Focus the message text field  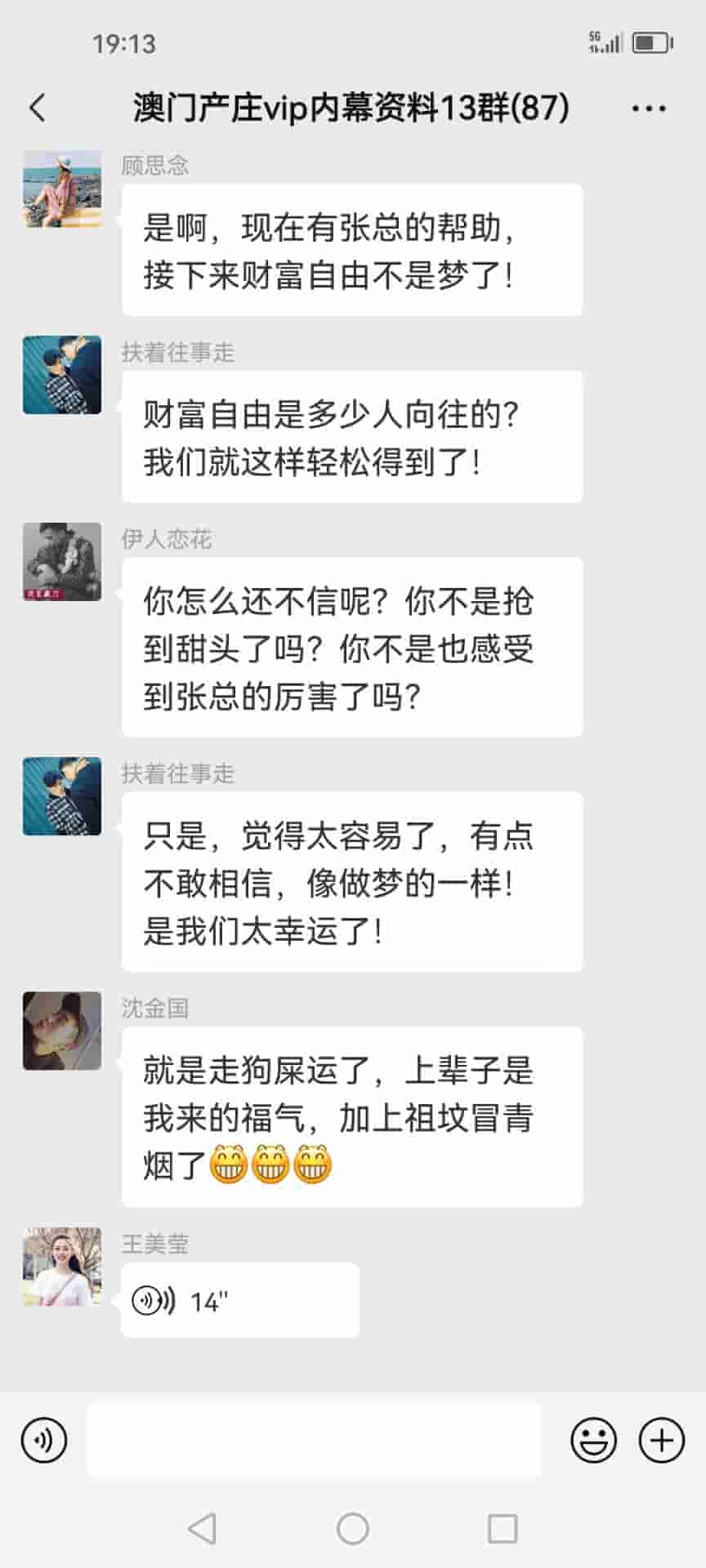coord(314,1440)
